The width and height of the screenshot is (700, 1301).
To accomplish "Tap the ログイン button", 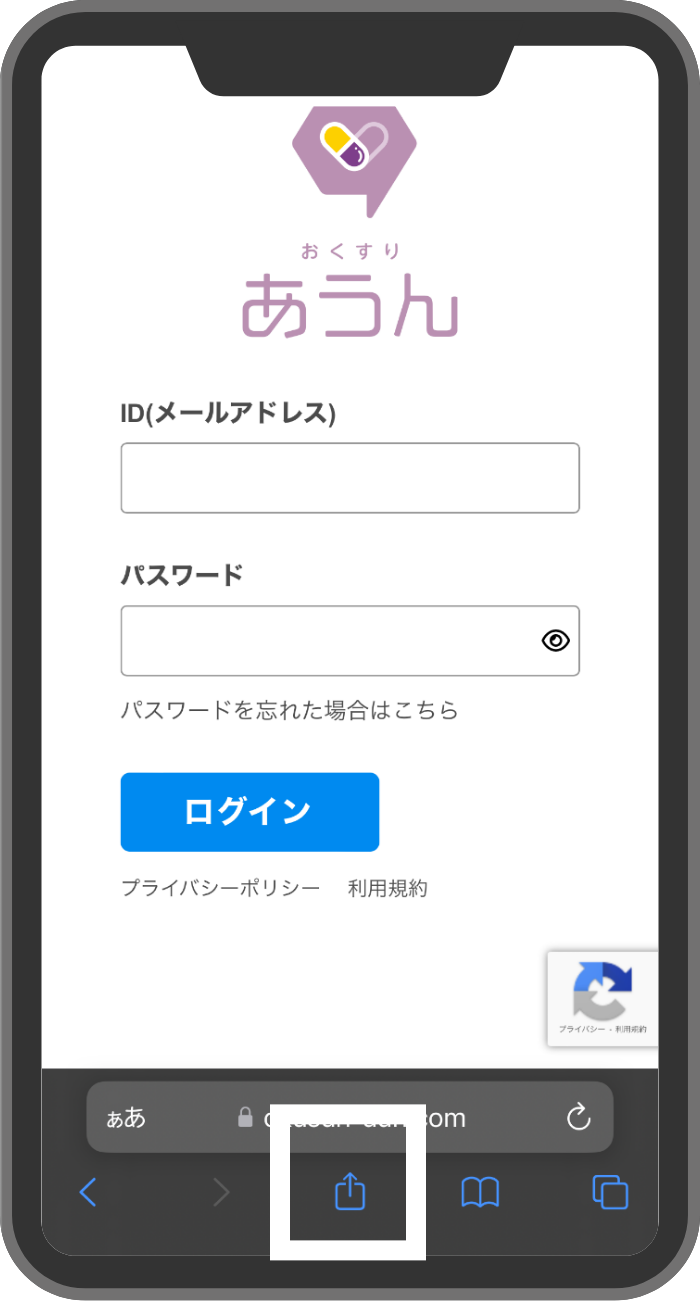I will coord(250,812).
